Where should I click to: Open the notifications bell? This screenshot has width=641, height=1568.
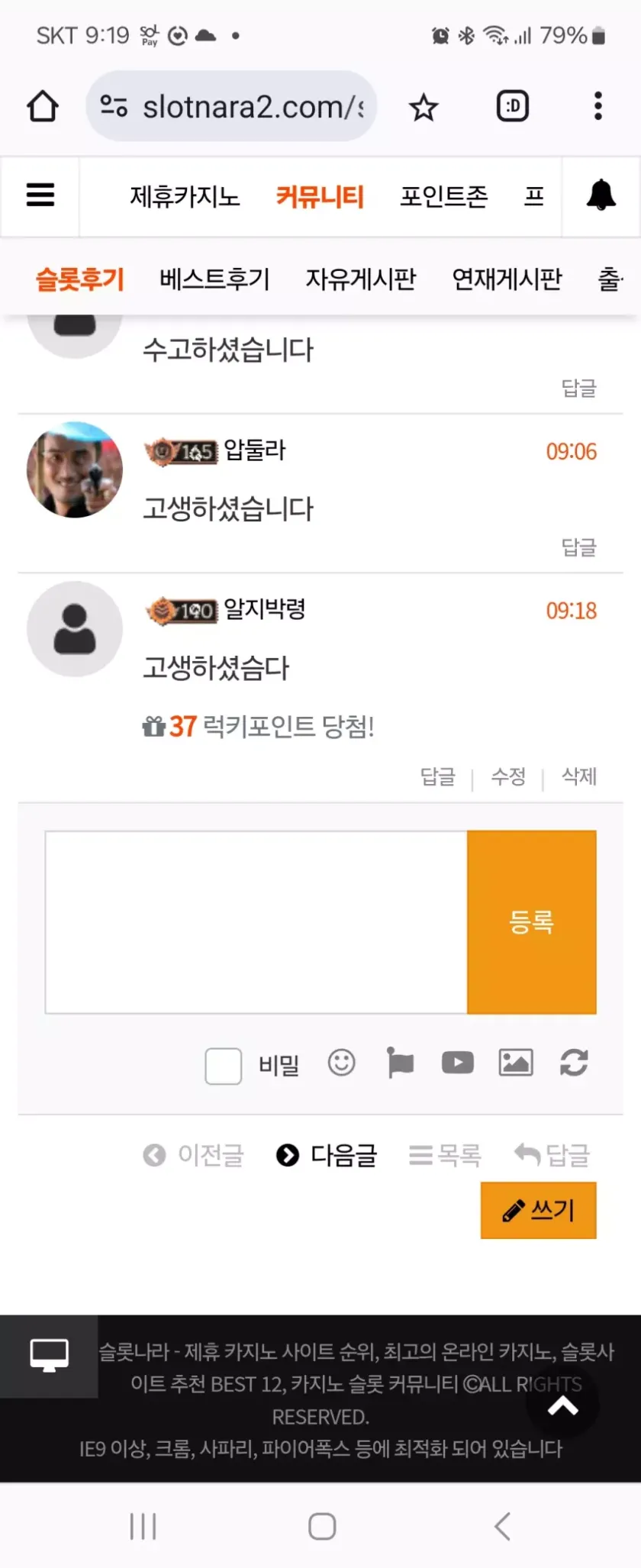(x=601, y=195)
